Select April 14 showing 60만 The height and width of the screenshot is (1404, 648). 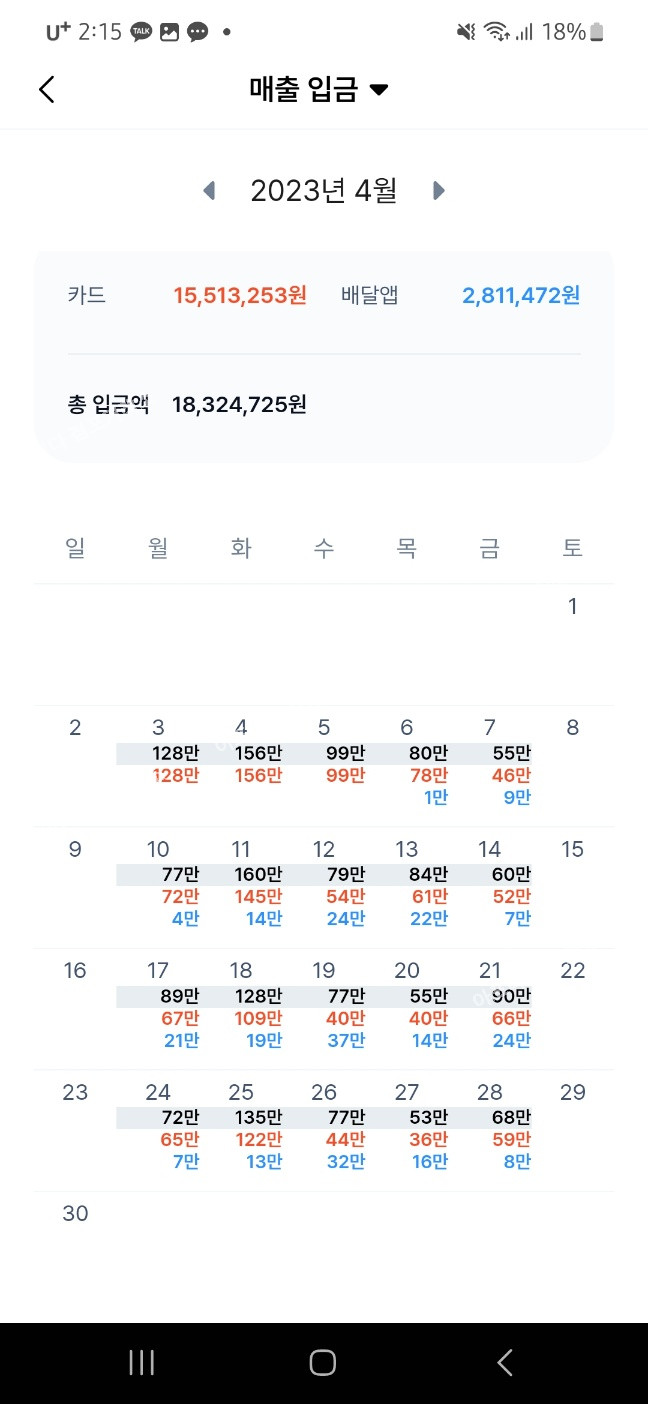click(490, 886)
